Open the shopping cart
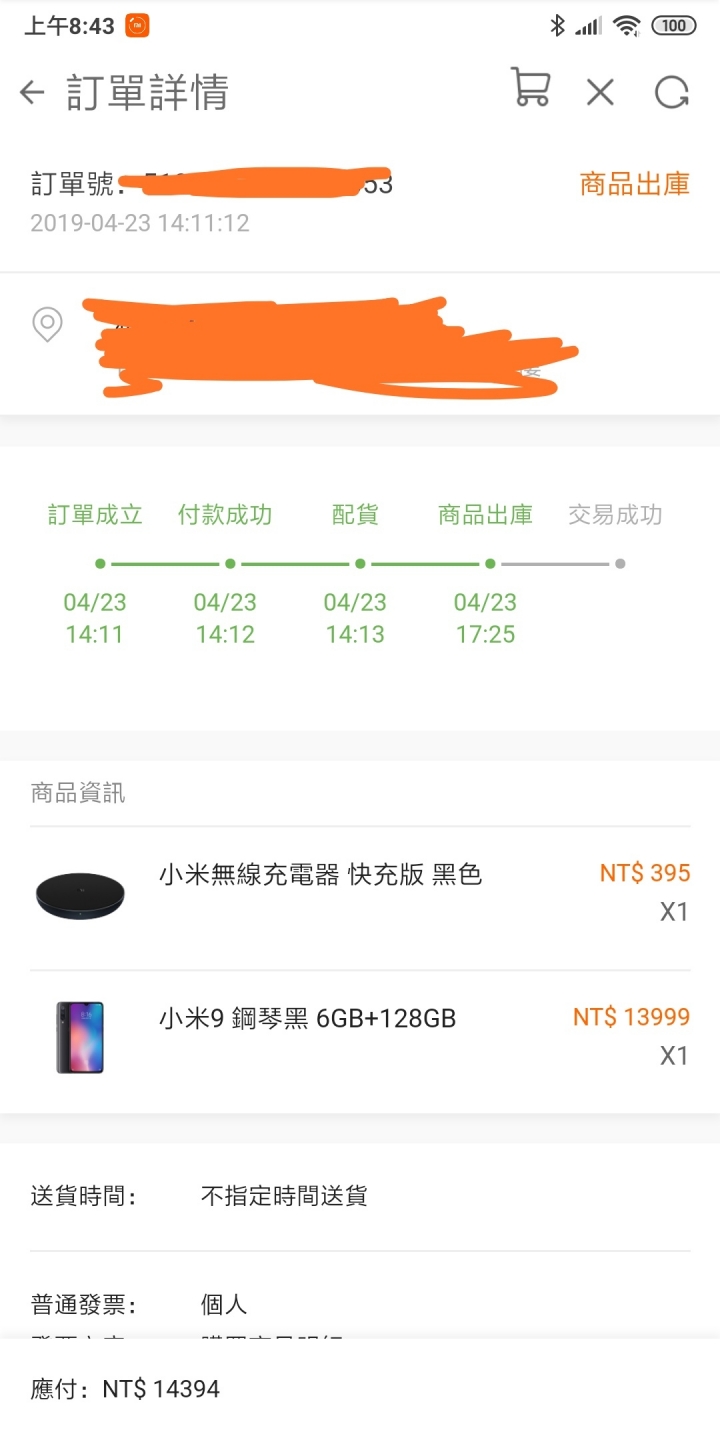 point(530,88)
